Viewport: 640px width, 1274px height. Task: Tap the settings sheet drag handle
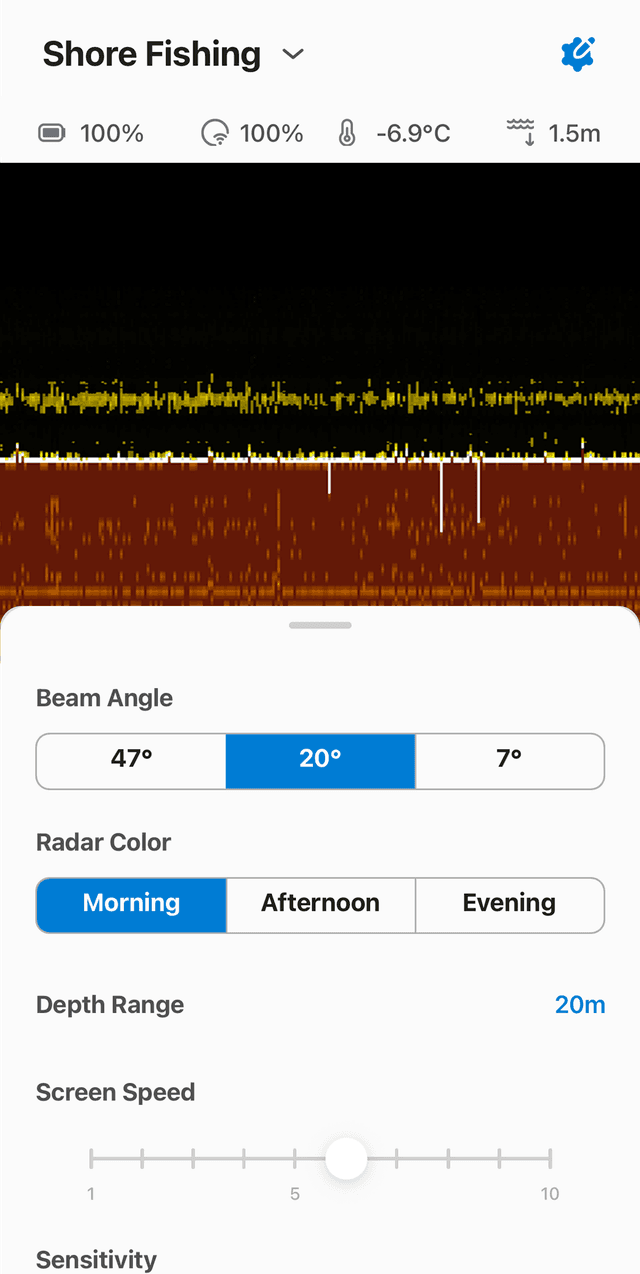(320, 625)
